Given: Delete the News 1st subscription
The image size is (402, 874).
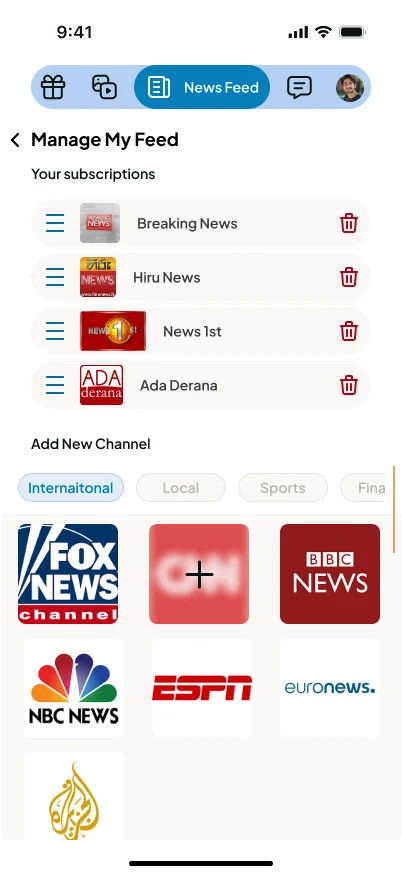Looking at the screenshot, I should (x=348, y=331).
